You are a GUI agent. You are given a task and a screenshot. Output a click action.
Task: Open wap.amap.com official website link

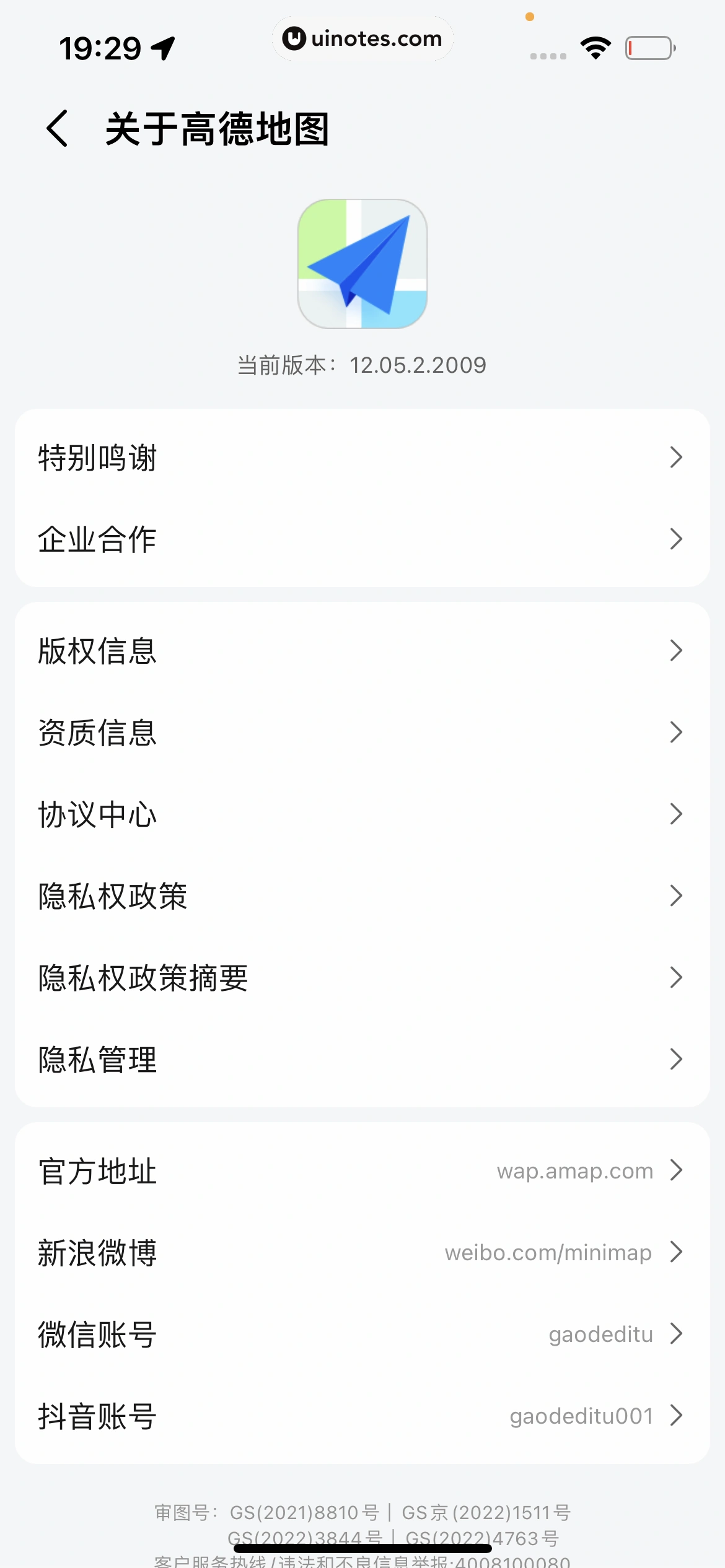pos(362,1170)
